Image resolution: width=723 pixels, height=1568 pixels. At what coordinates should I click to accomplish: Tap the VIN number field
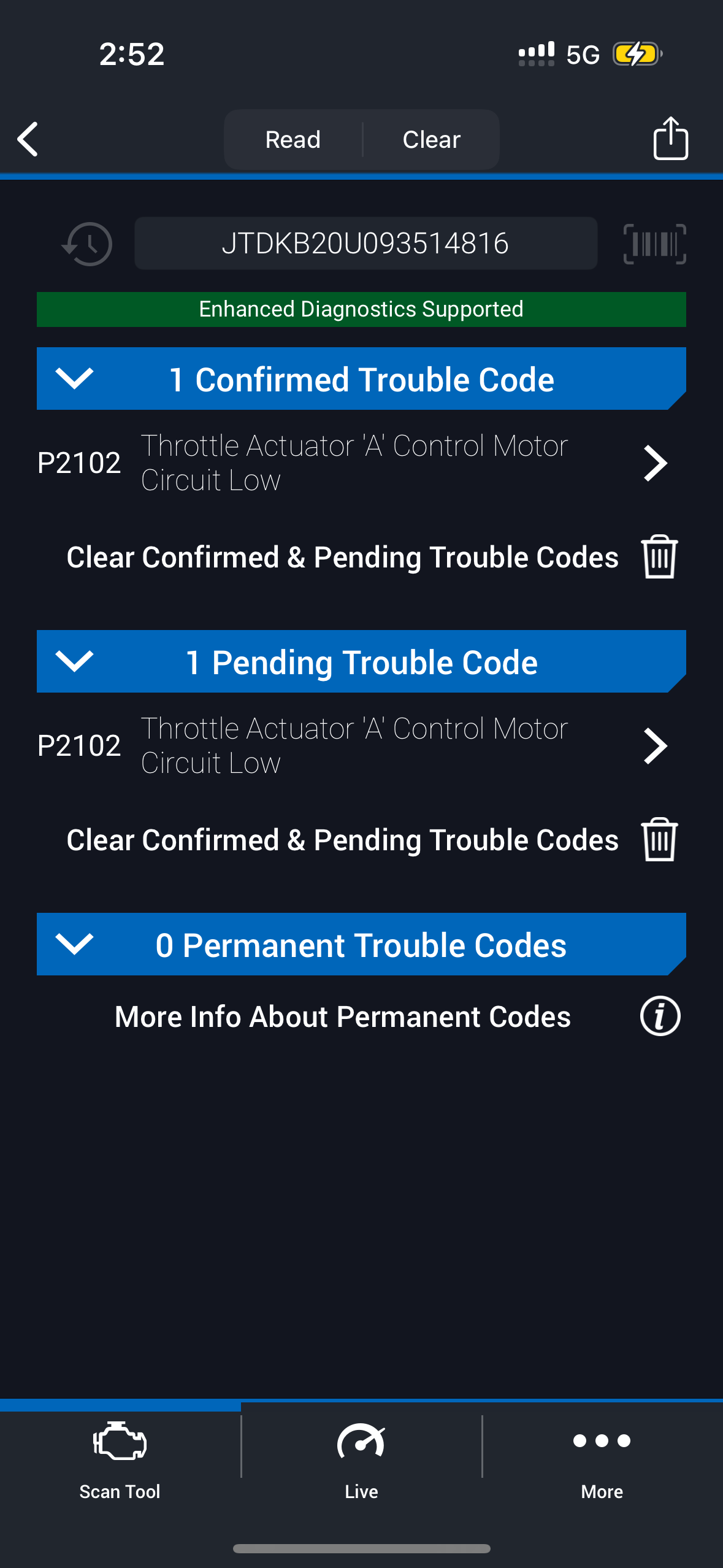(x=365, y=244)
